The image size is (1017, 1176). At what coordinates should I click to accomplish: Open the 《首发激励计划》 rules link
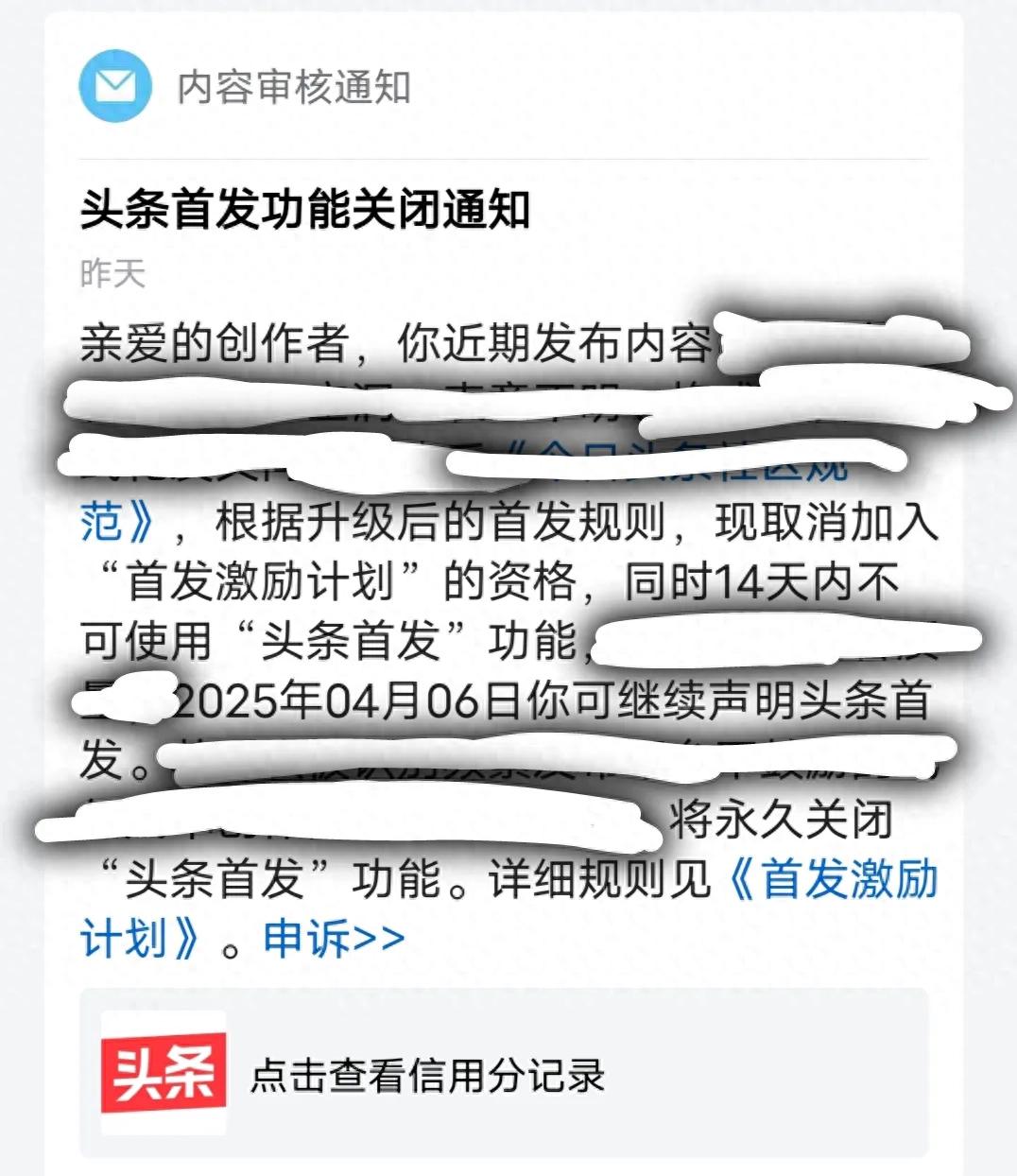click(x=832, y=879)
